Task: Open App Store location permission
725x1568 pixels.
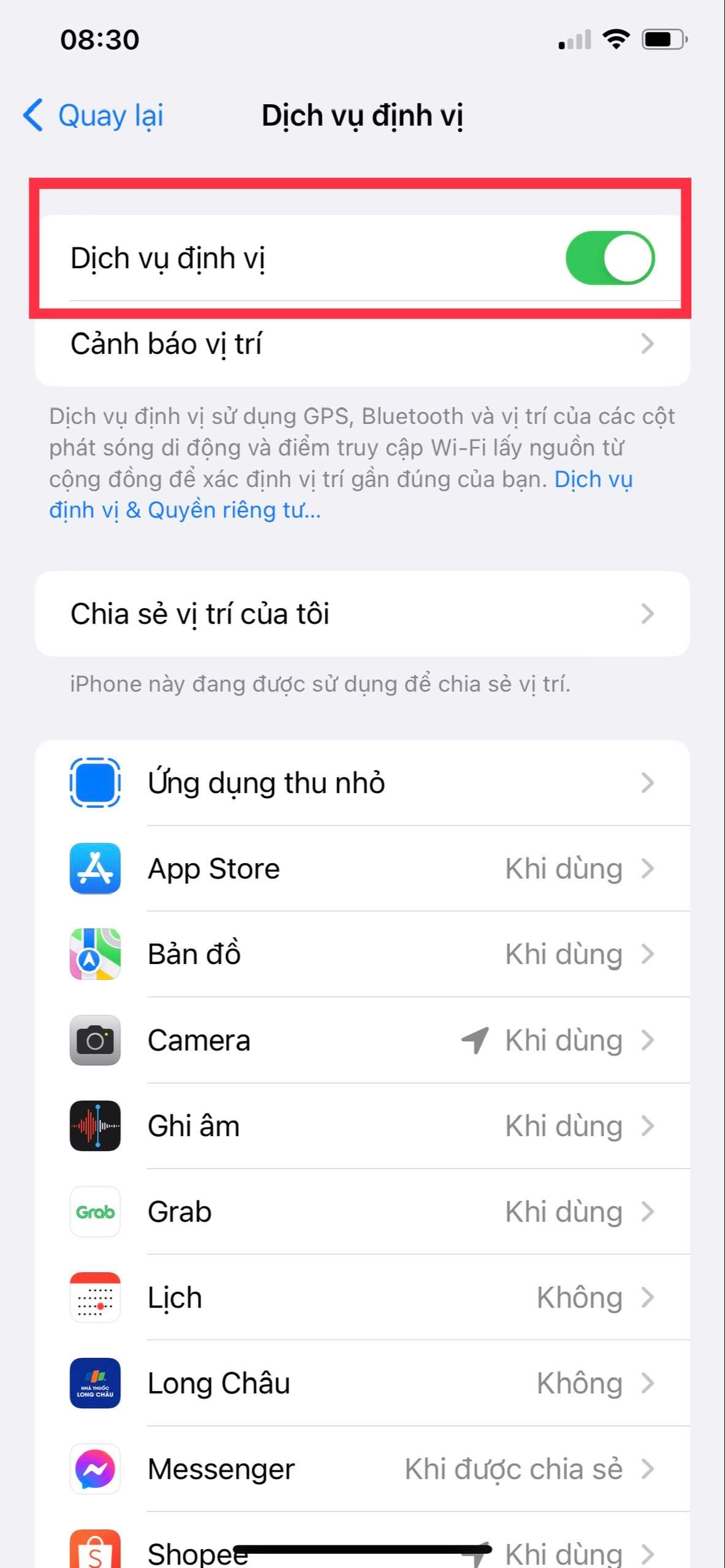Action: tap(362, 869)
